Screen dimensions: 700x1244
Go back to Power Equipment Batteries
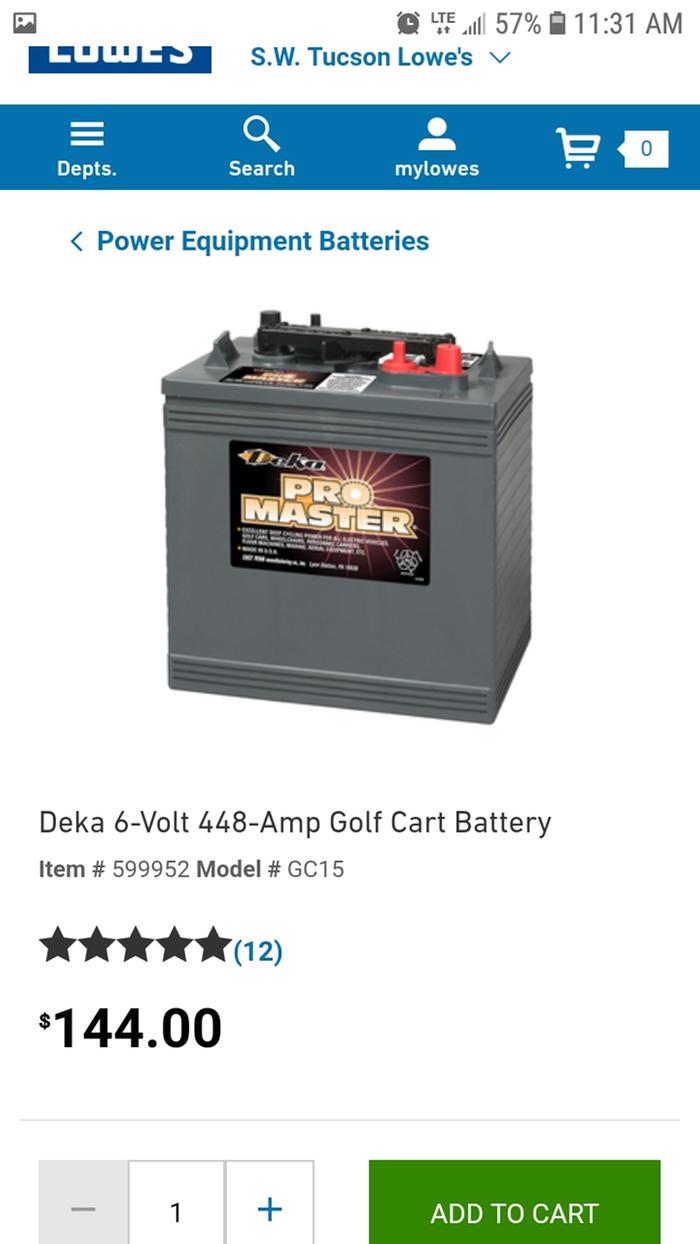[x=249, y=241]
